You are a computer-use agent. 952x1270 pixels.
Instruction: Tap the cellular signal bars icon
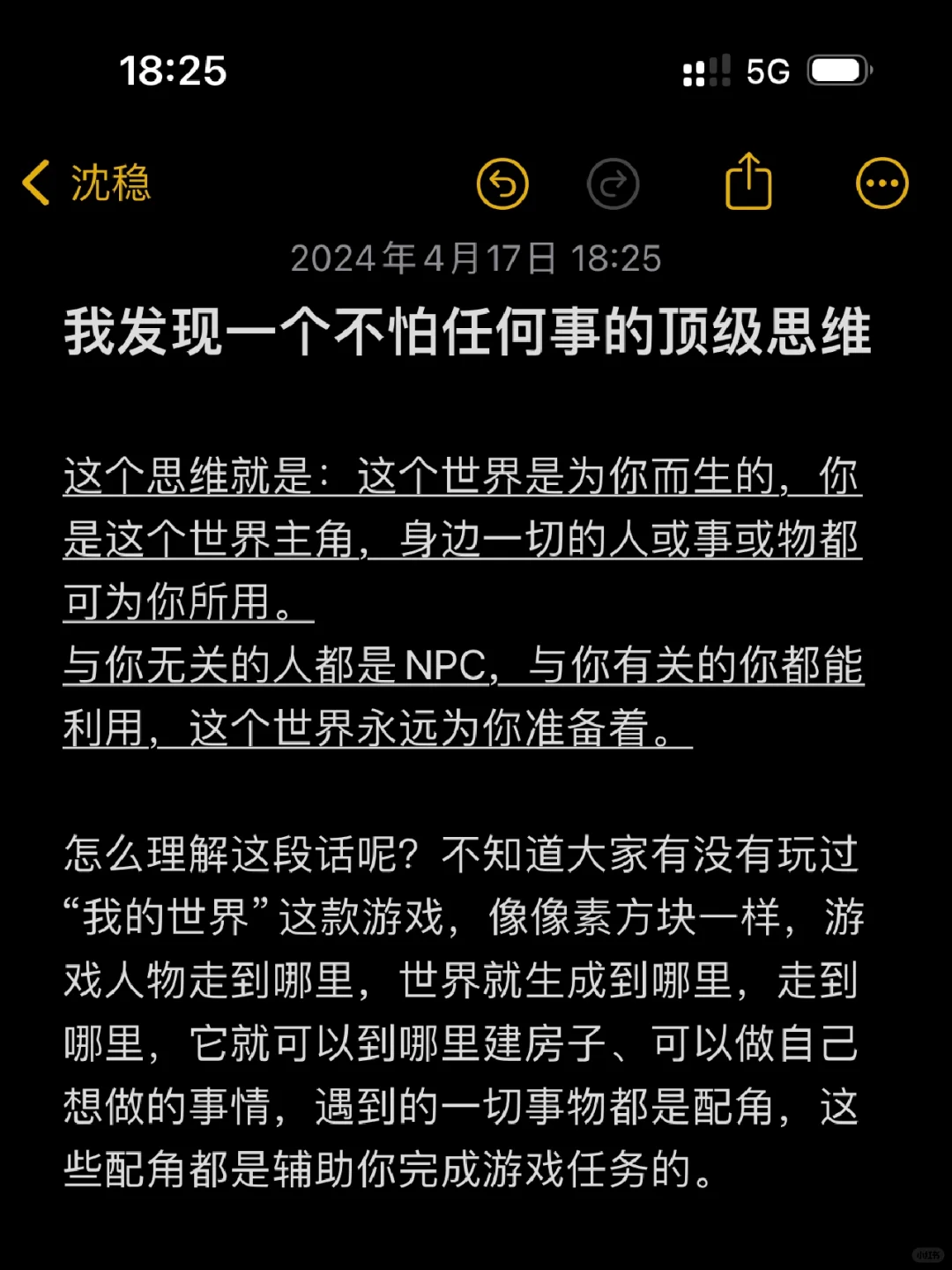[703, 69]
